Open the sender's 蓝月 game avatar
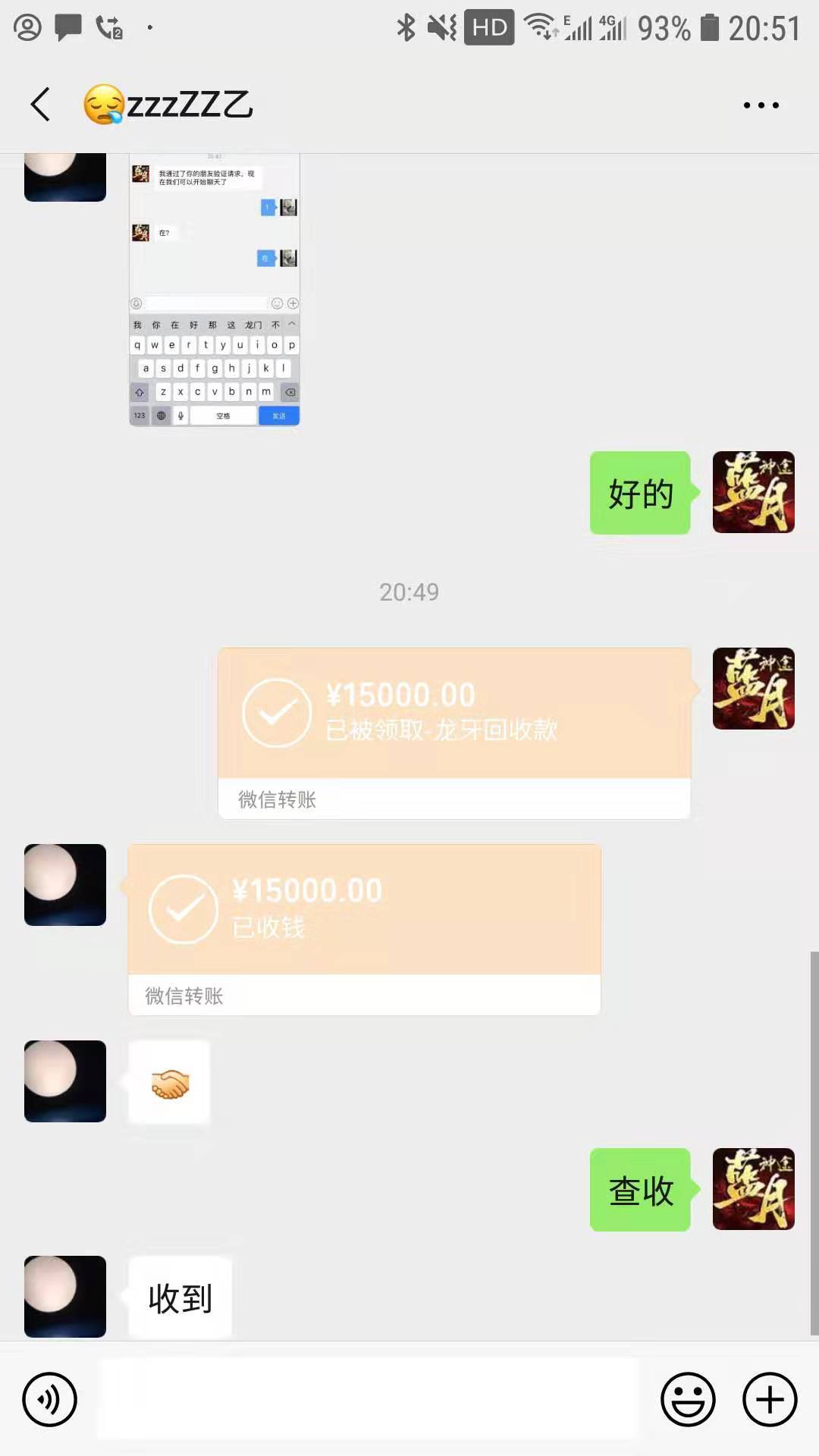The width and height of the screenshot is (819, 1456). 753,687
